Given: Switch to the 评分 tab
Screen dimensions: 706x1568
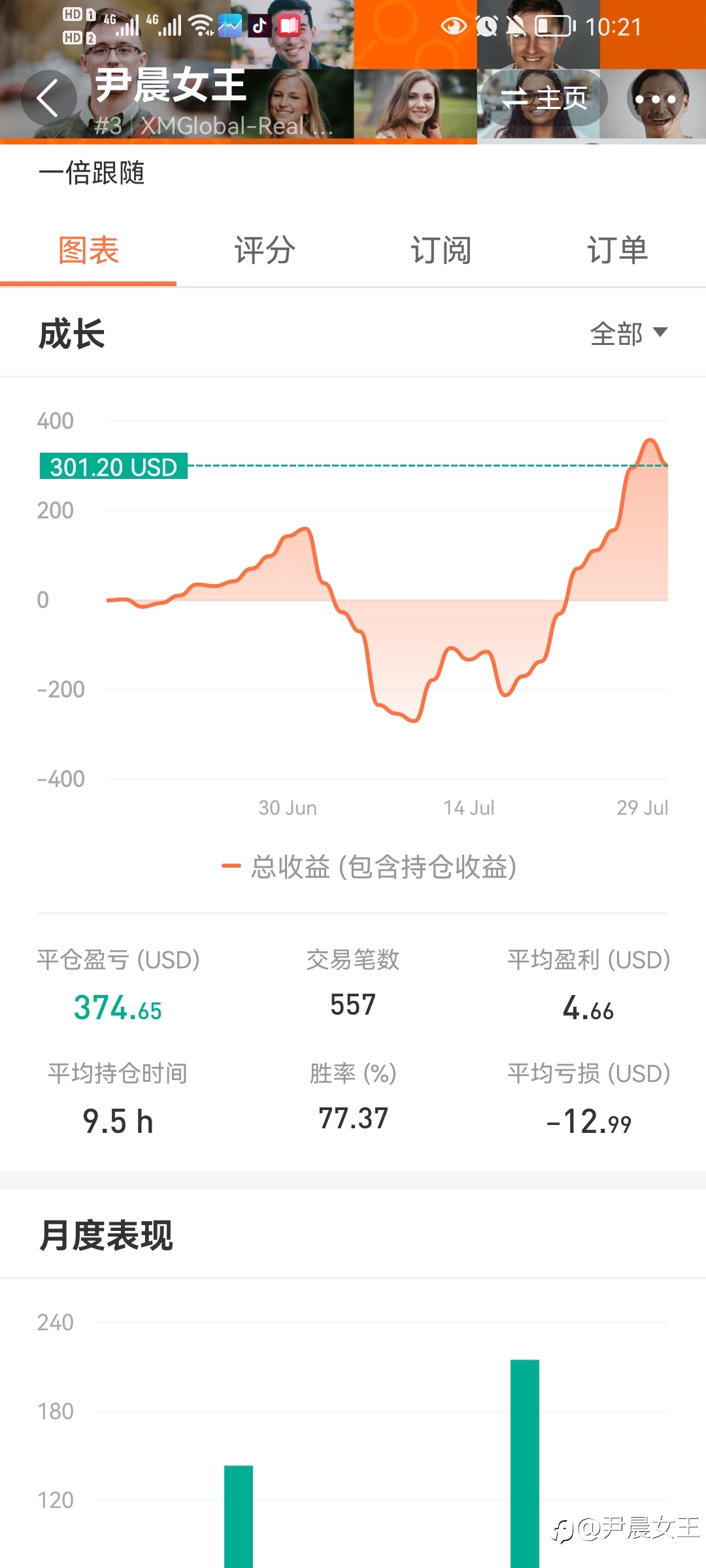Looking at the screenshot, I should (x=265, y=251).
